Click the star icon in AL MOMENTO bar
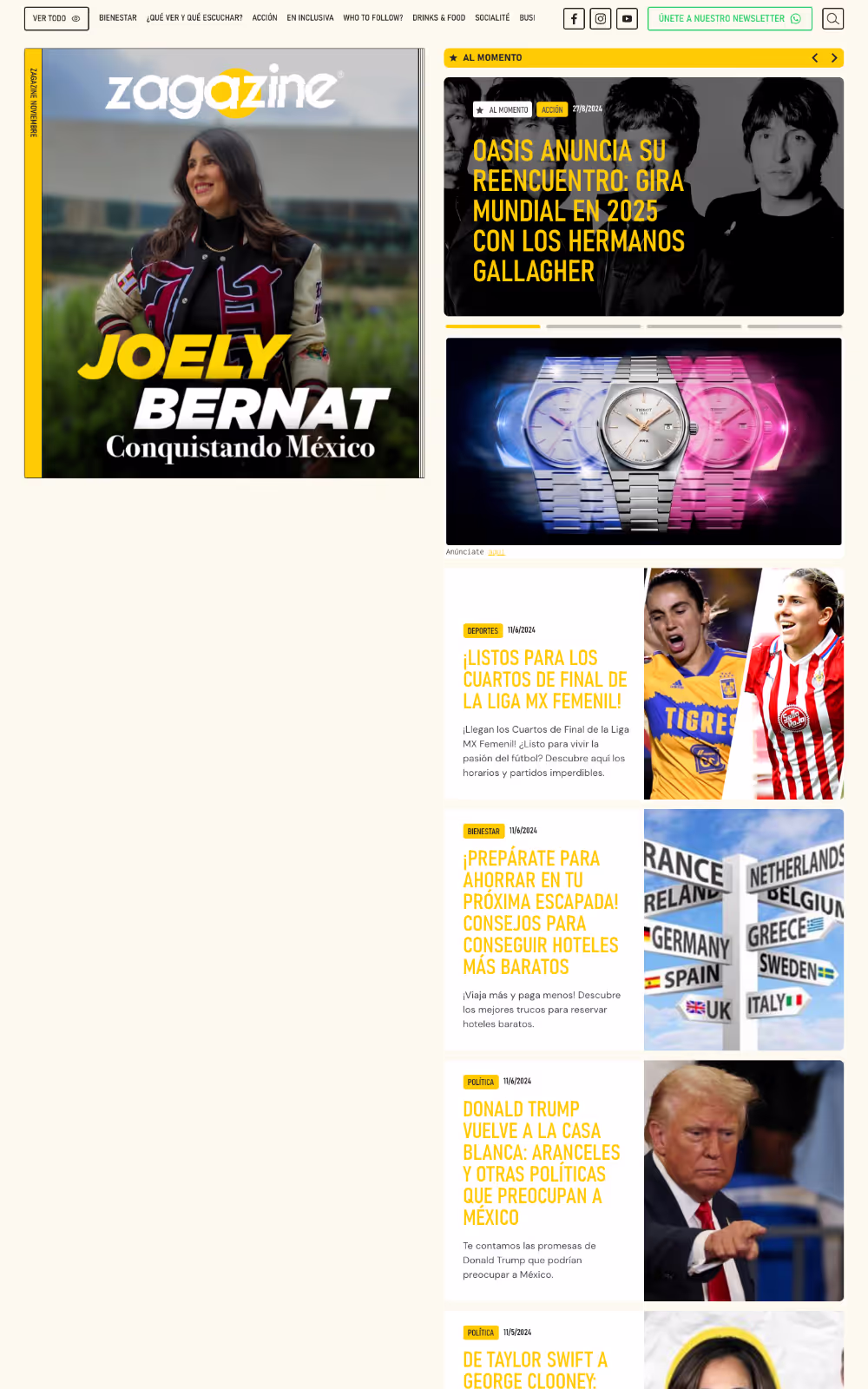This screenshot has width=868, height=1389. 455,58
